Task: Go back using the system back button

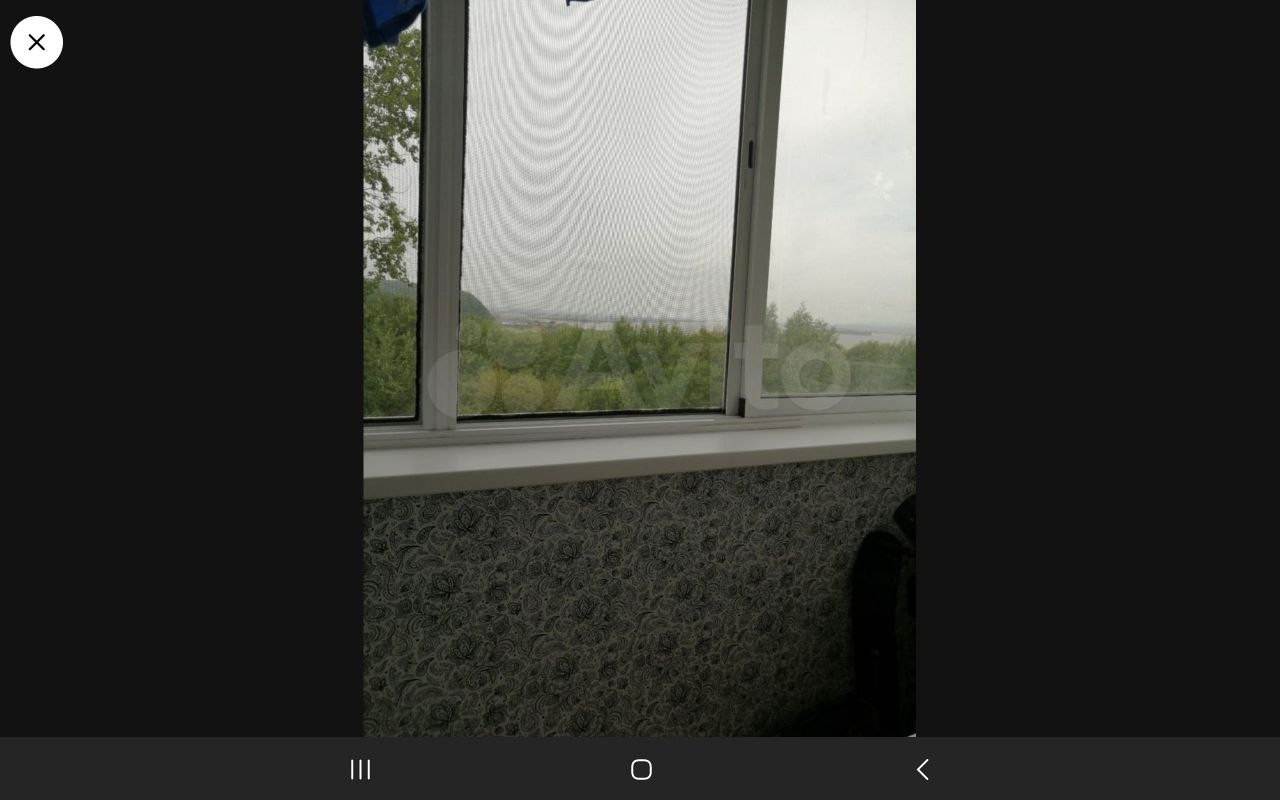Action: (x=922, y=769)
